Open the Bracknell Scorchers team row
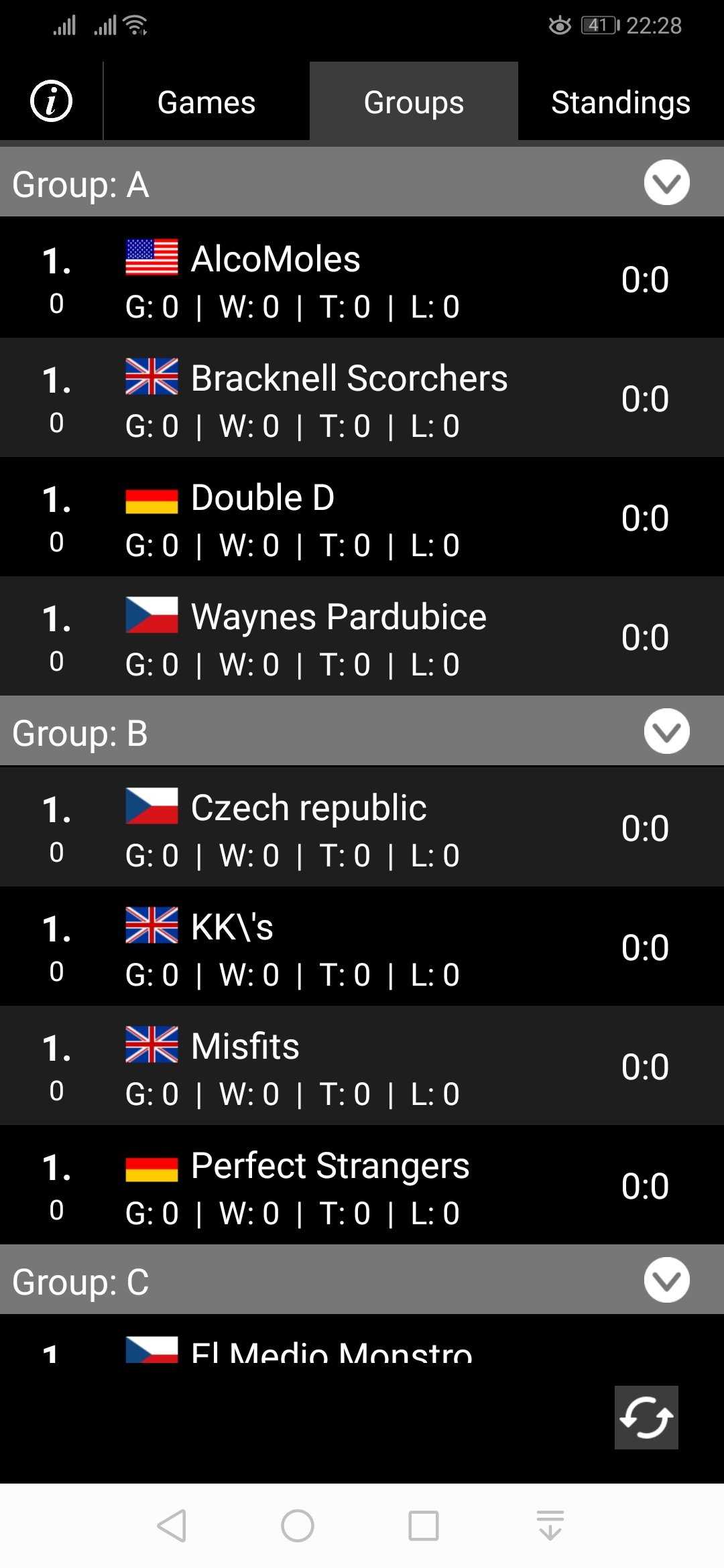 tap(362, 398)
